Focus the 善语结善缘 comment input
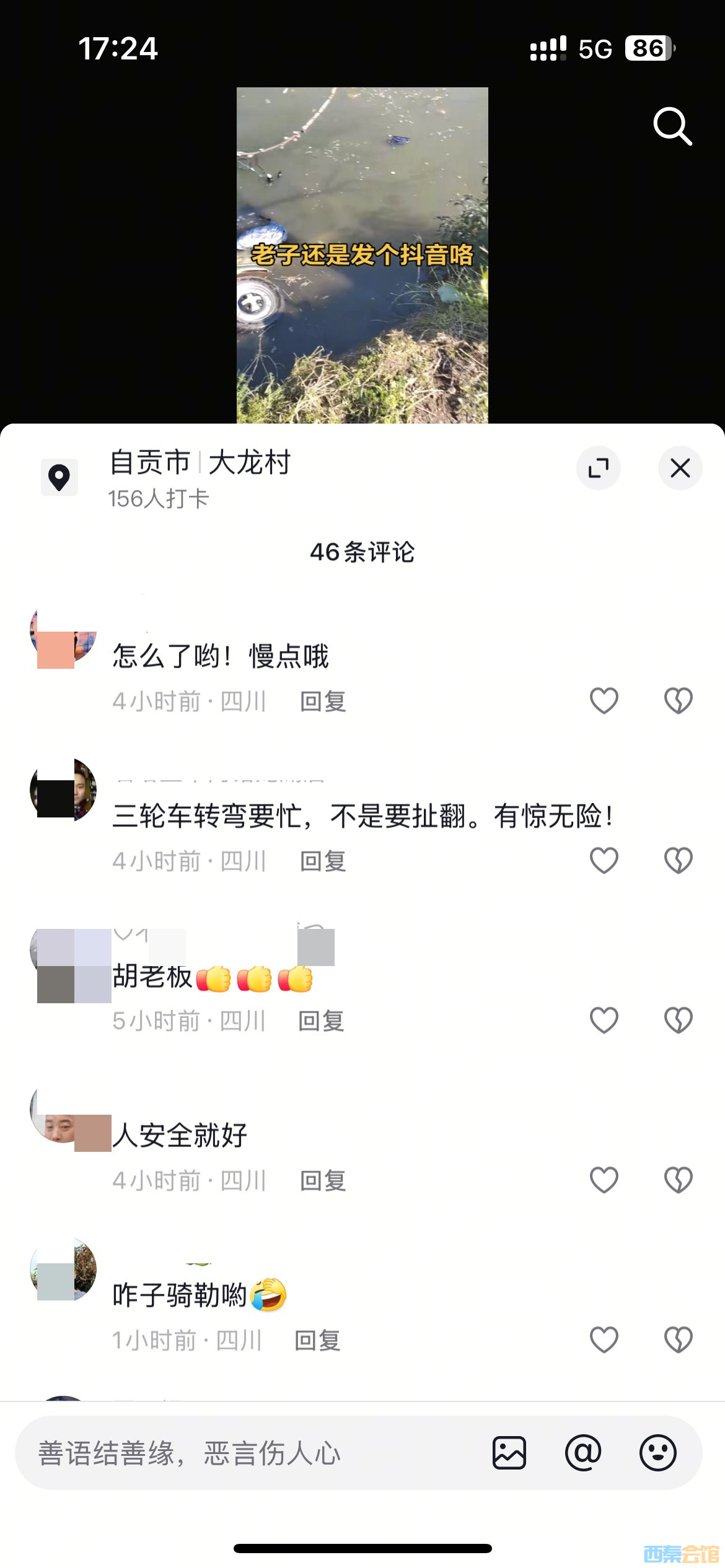 point(248,1453)
